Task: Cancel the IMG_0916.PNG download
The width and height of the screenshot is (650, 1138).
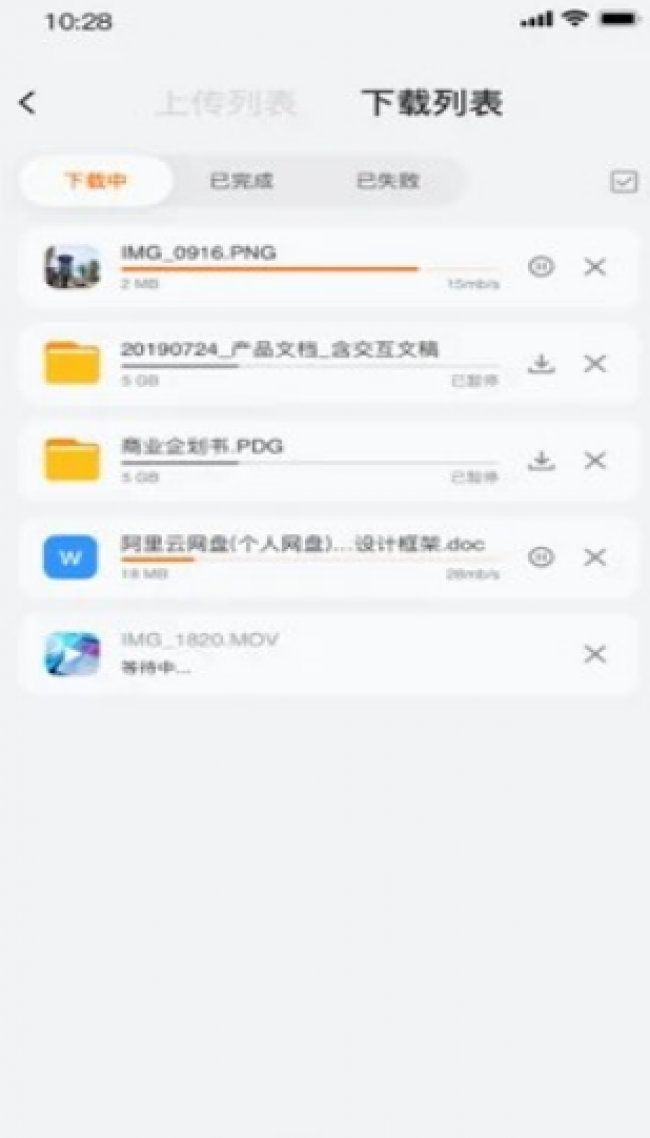Action: click(x=595, y=267)
